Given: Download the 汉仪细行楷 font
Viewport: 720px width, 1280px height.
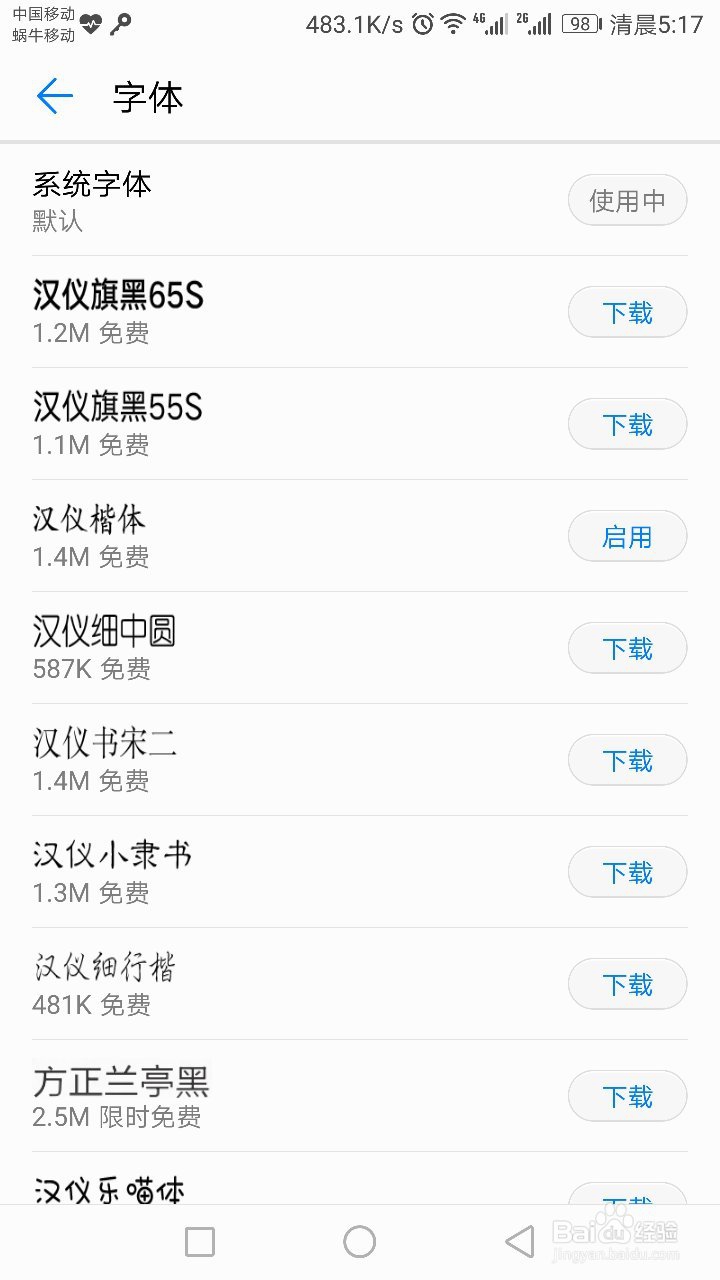Looking at the screenshot, I should coord(627,985).
